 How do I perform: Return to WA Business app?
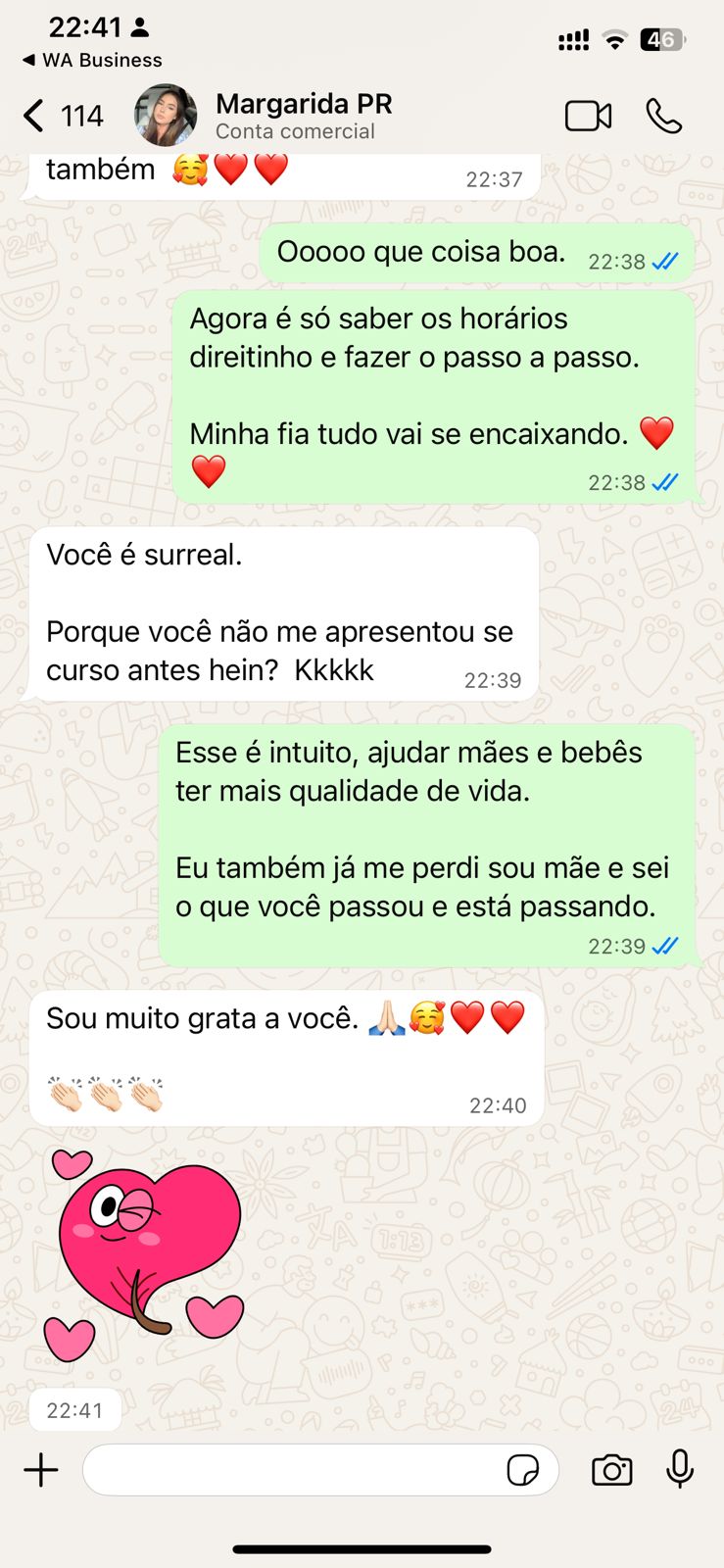(x=91, y=60)
